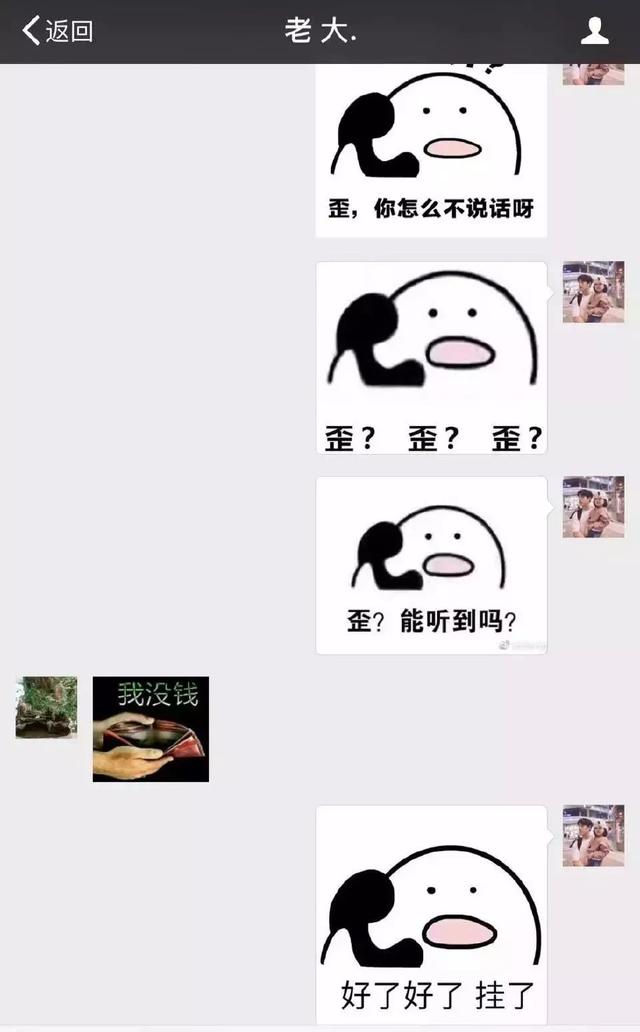Go back via the 返回 button
640x1032 pixels.
coord(58,31)
